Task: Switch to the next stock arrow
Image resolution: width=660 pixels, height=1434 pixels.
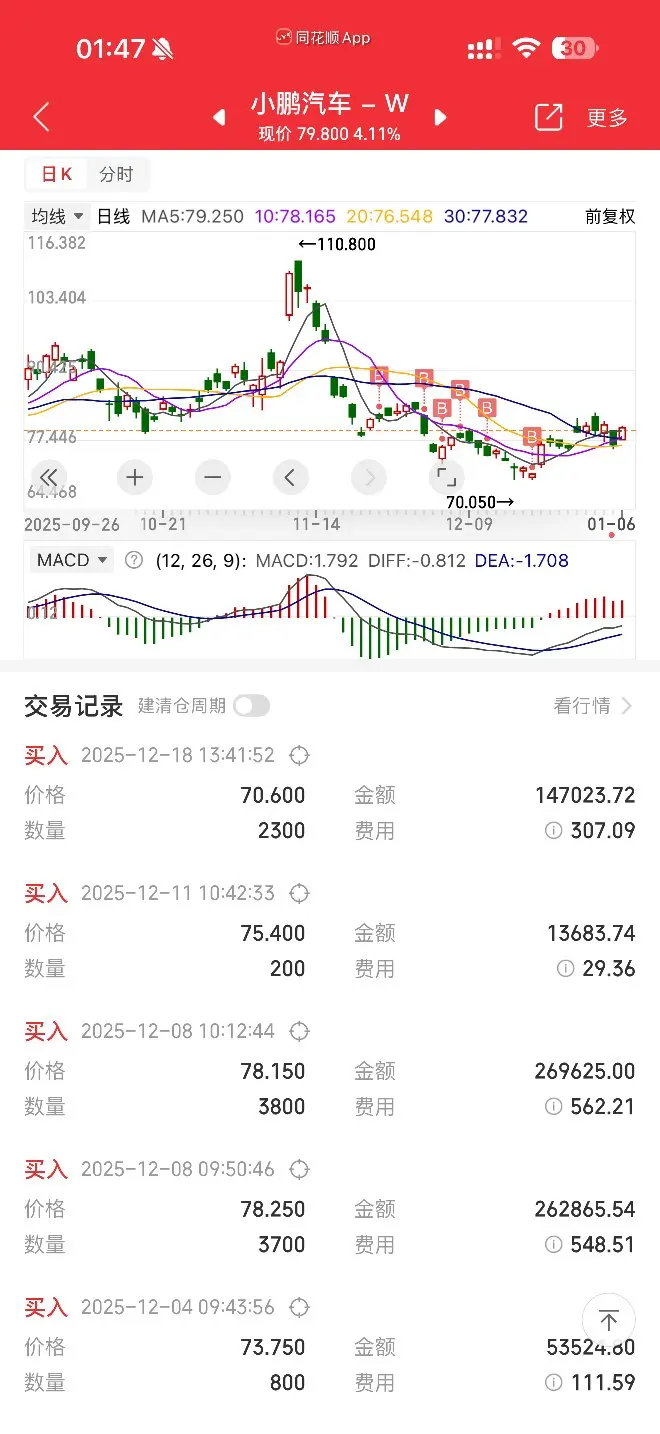Action: (440, 118)
